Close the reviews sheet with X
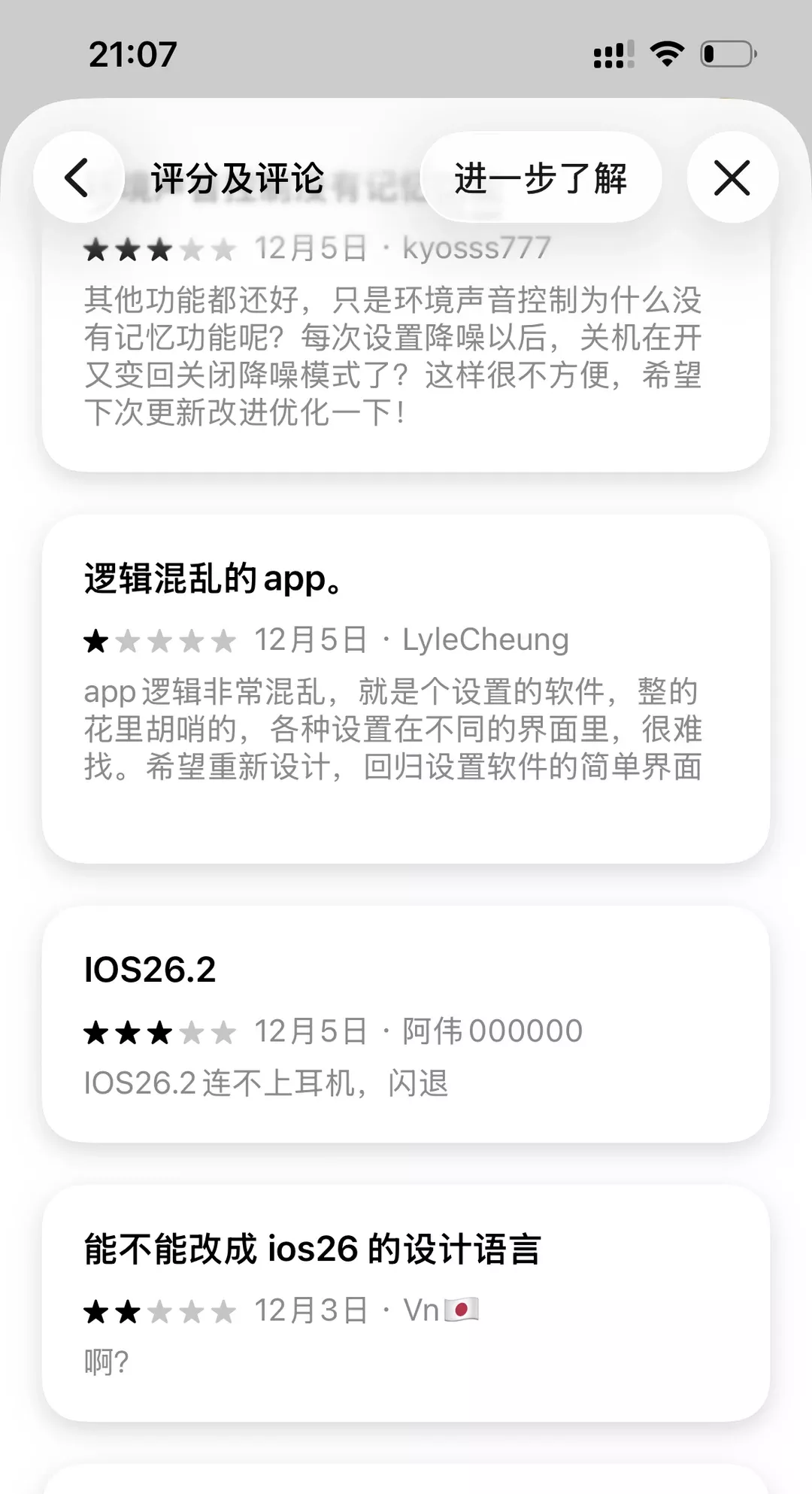Screen dimensions: 812x1494 (x=732, y=178)
